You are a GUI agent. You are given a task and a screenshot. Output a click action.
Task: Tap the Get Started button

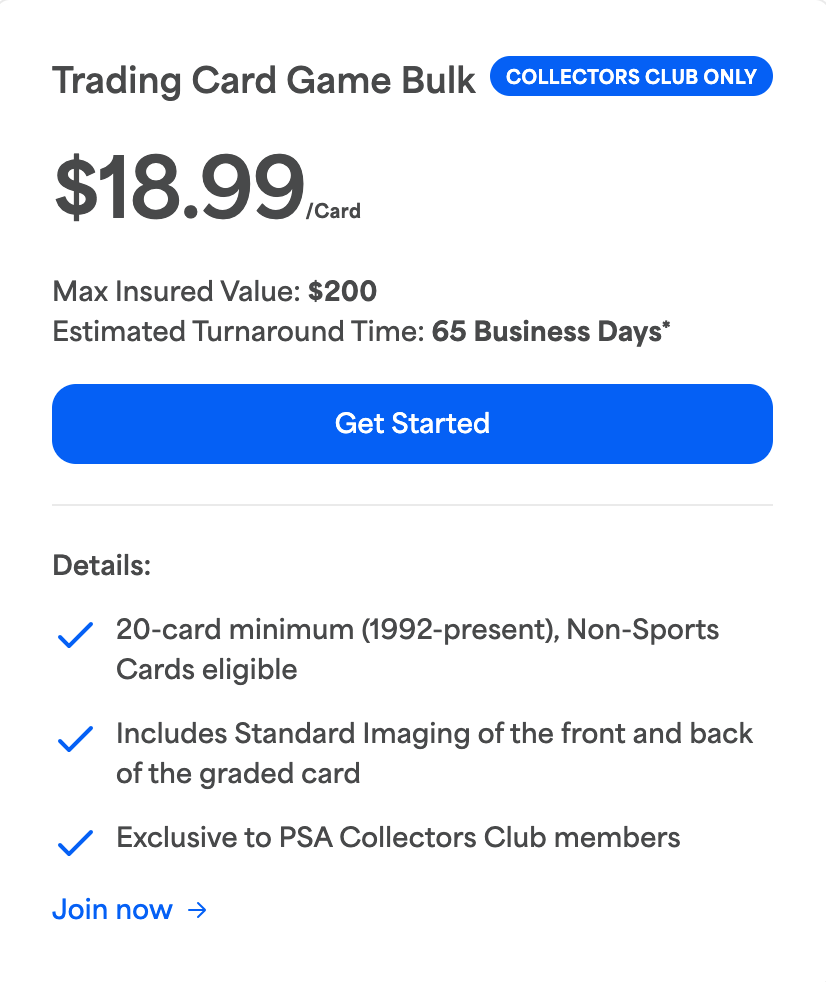coord(412,423)
